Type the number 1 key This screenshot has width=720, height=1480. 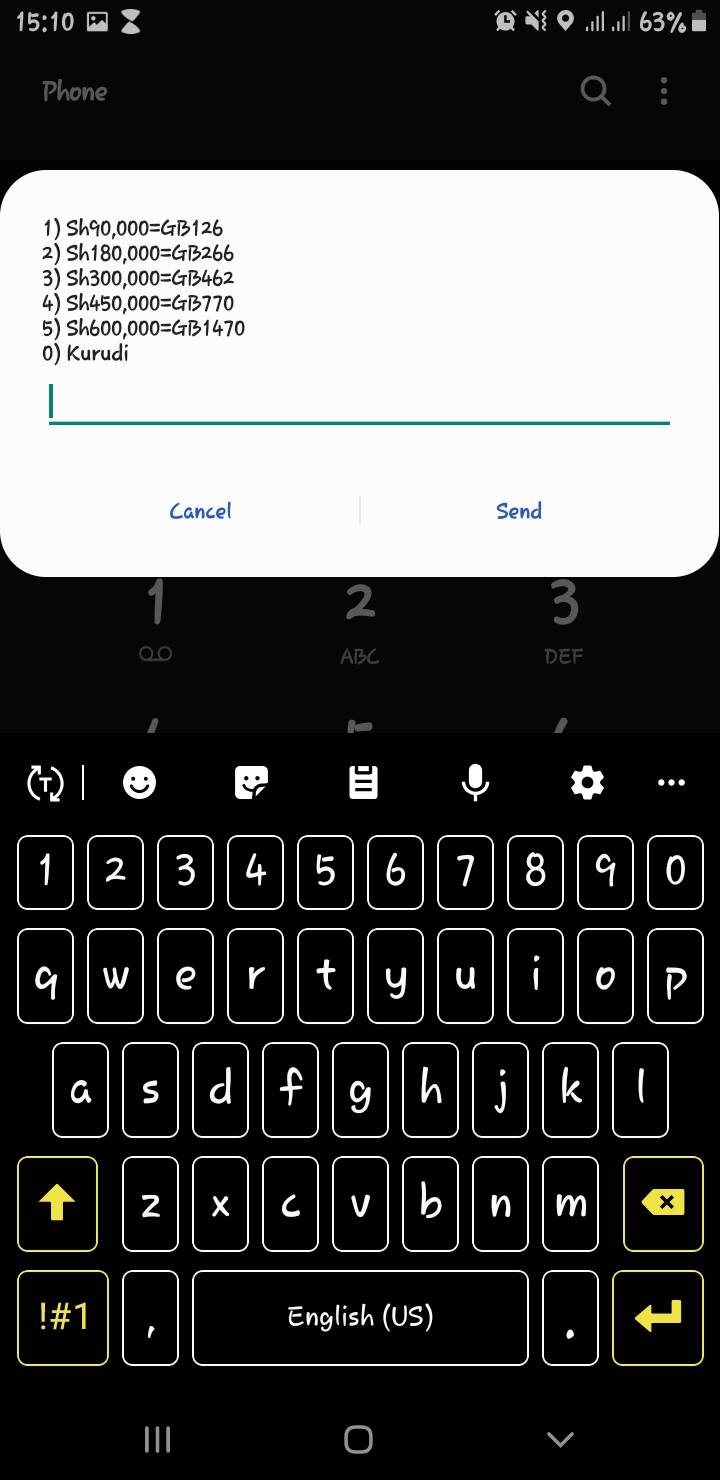(x=45, y=872)
